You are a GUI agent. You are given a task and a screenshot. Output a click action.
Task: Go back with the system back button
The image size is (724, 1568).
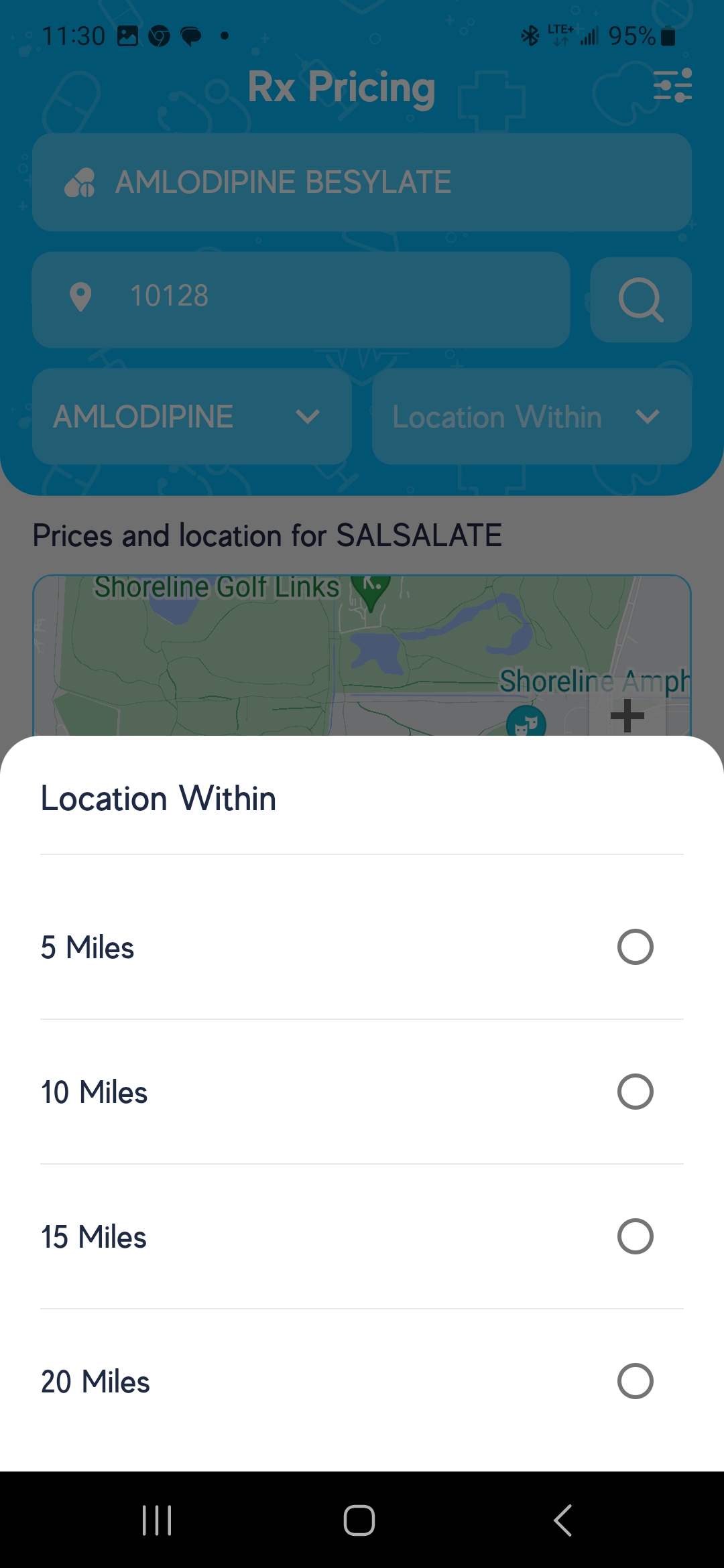[x=563, y=1520]
